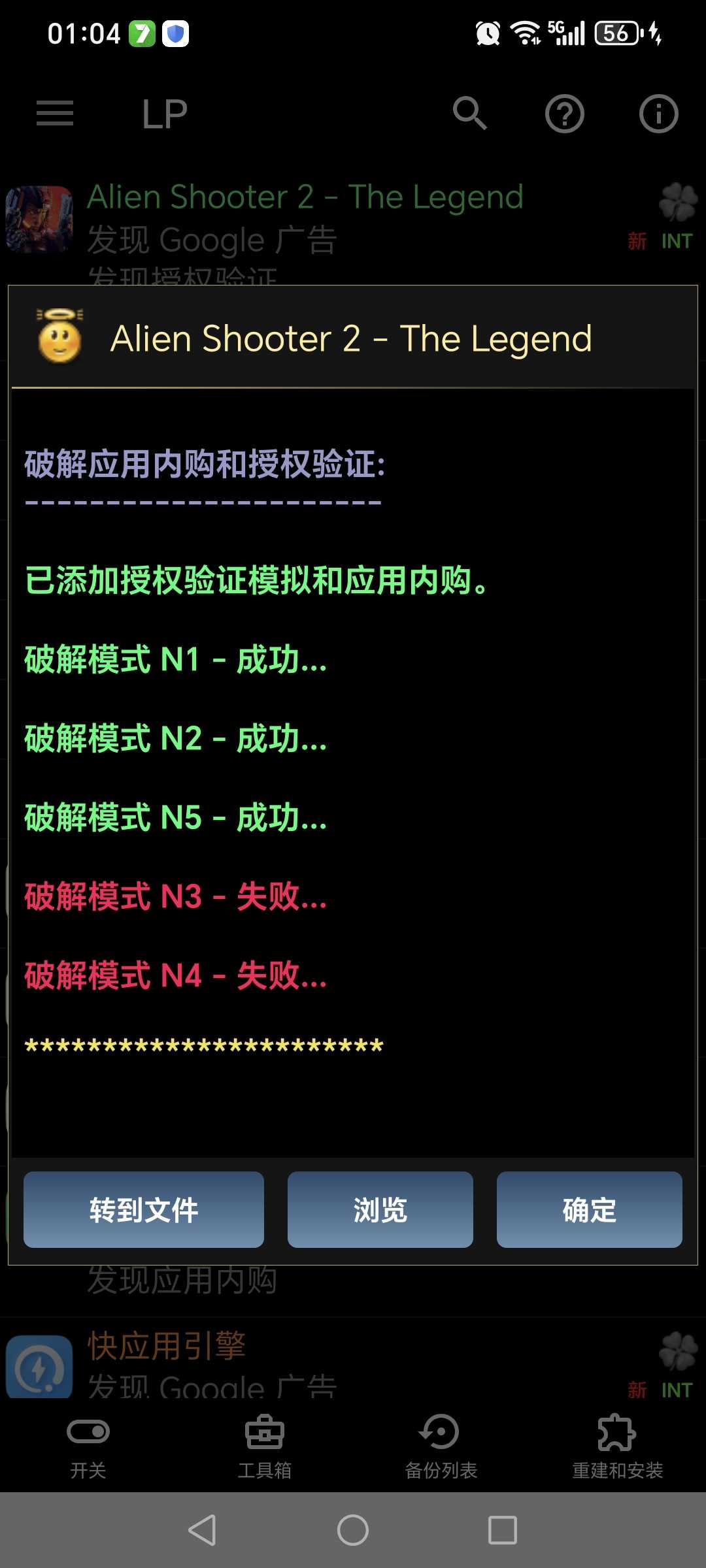Switch to the 工具箱 tab

click(x=265, y=1445)
